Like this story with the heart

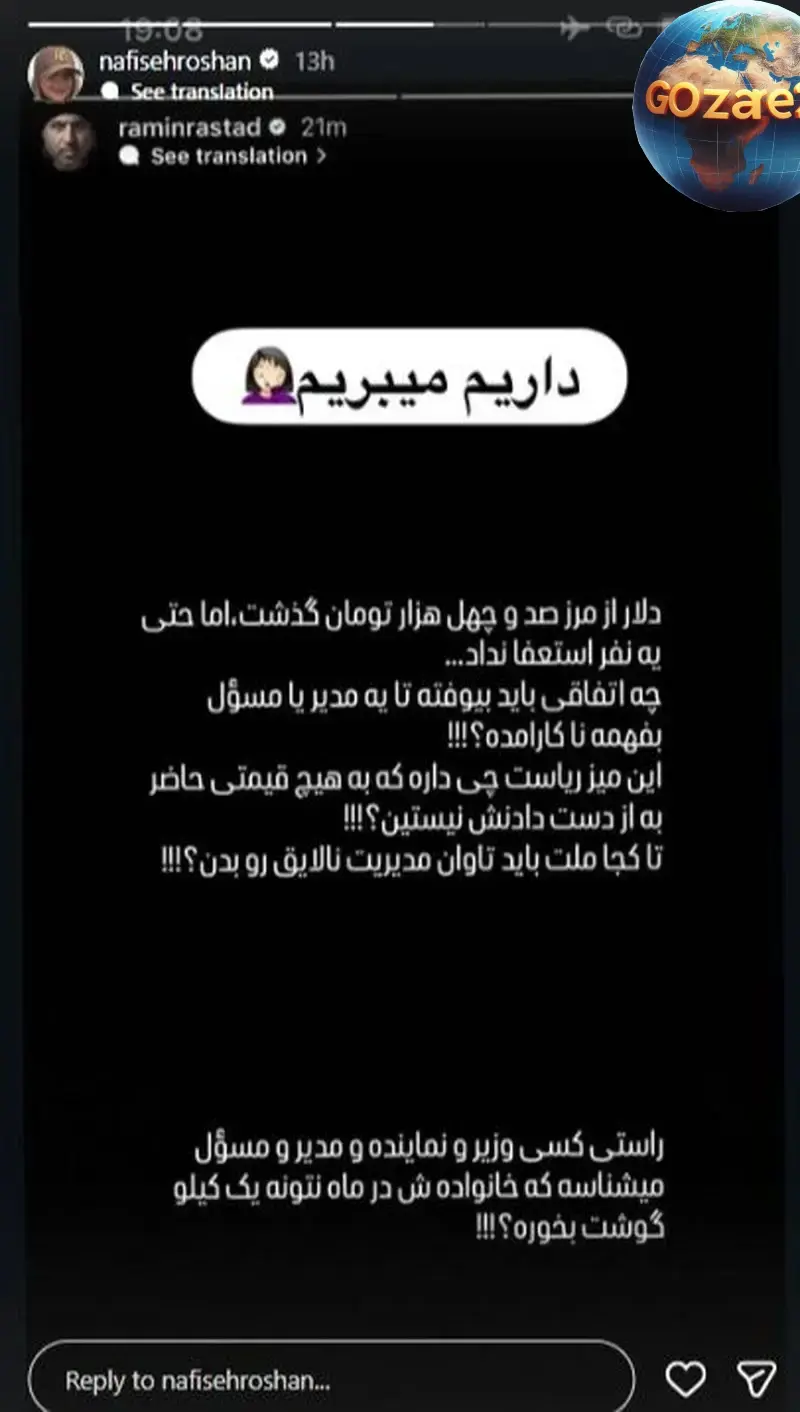[686, 1381]
